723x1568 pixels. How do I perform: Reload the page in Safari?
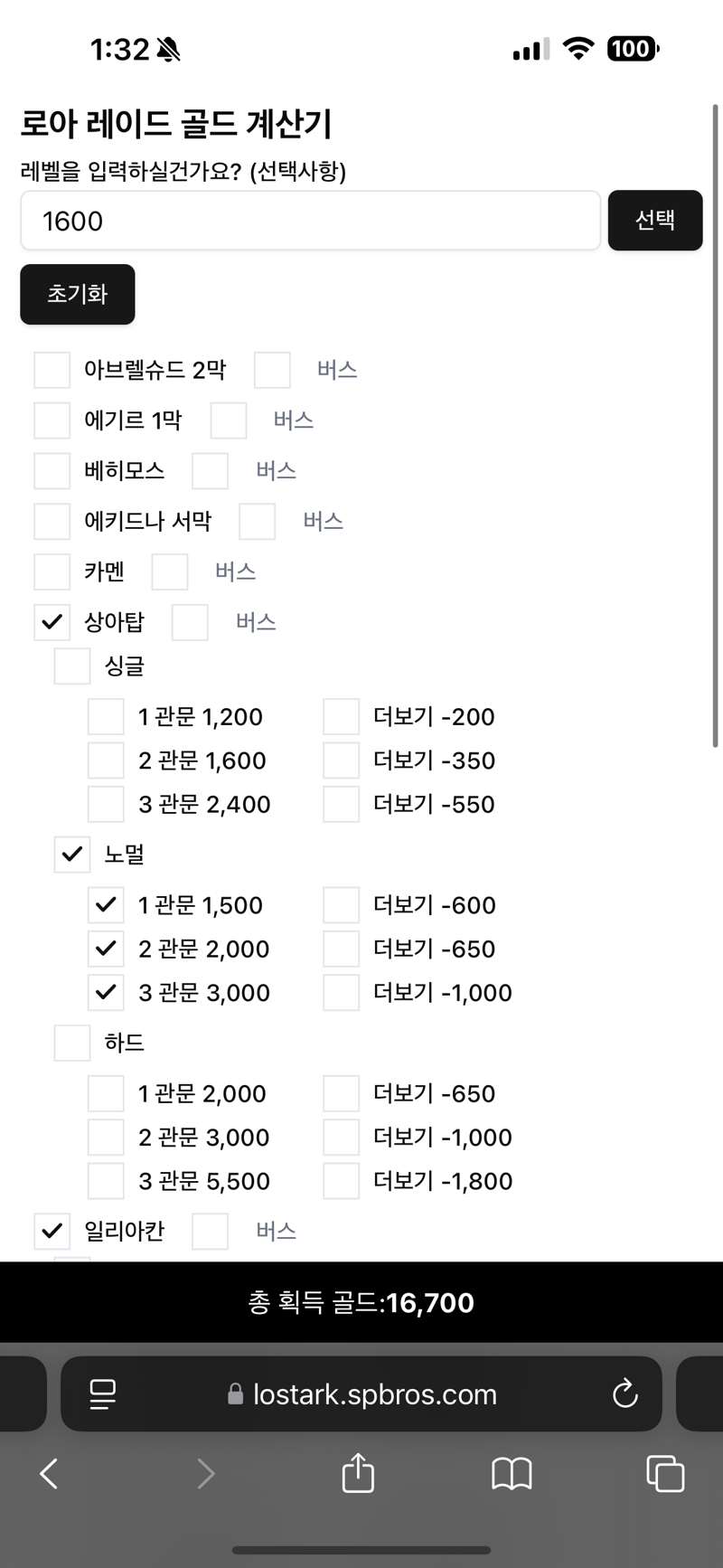(625, 1393)
